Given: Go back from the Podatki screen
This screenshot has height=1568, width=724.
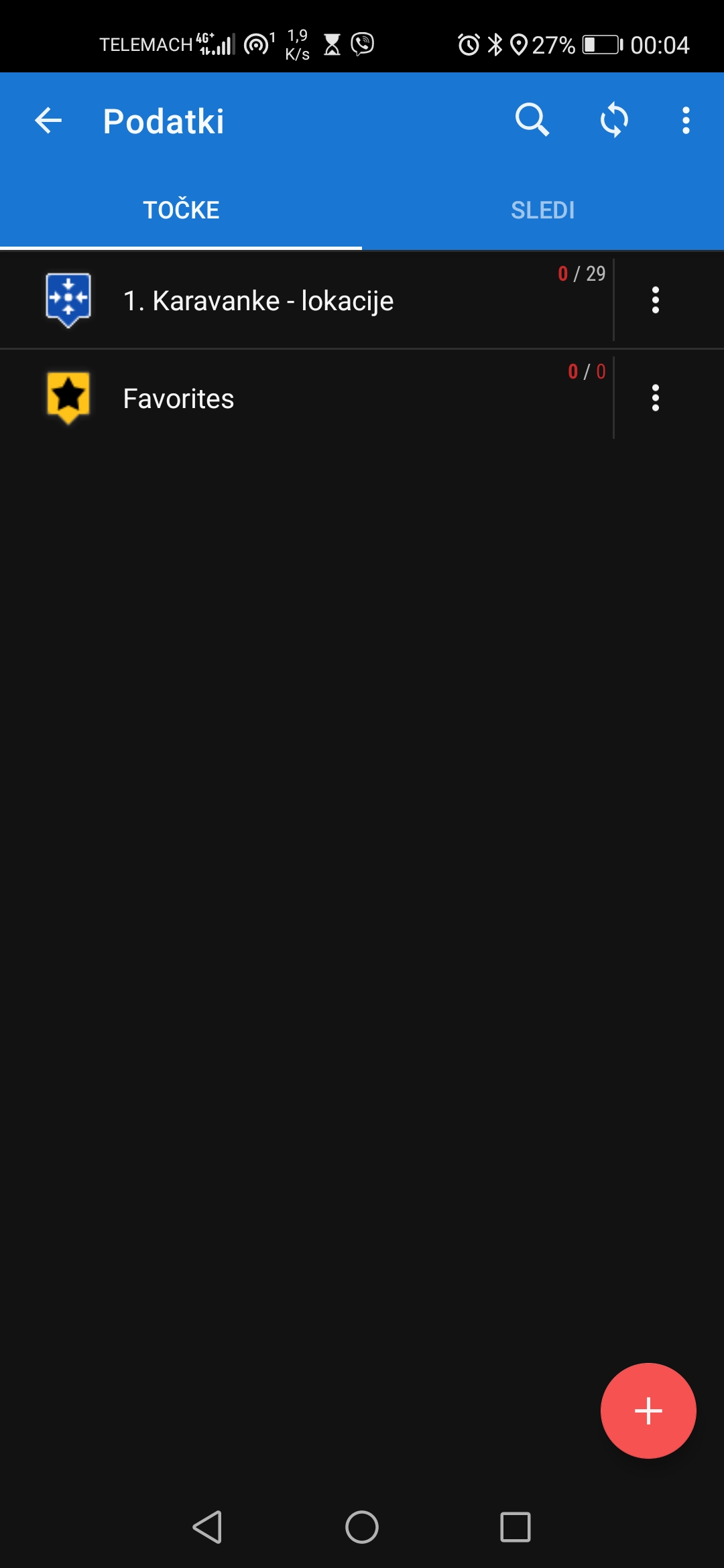Looking at the screenshot, I should coord(48,121).
